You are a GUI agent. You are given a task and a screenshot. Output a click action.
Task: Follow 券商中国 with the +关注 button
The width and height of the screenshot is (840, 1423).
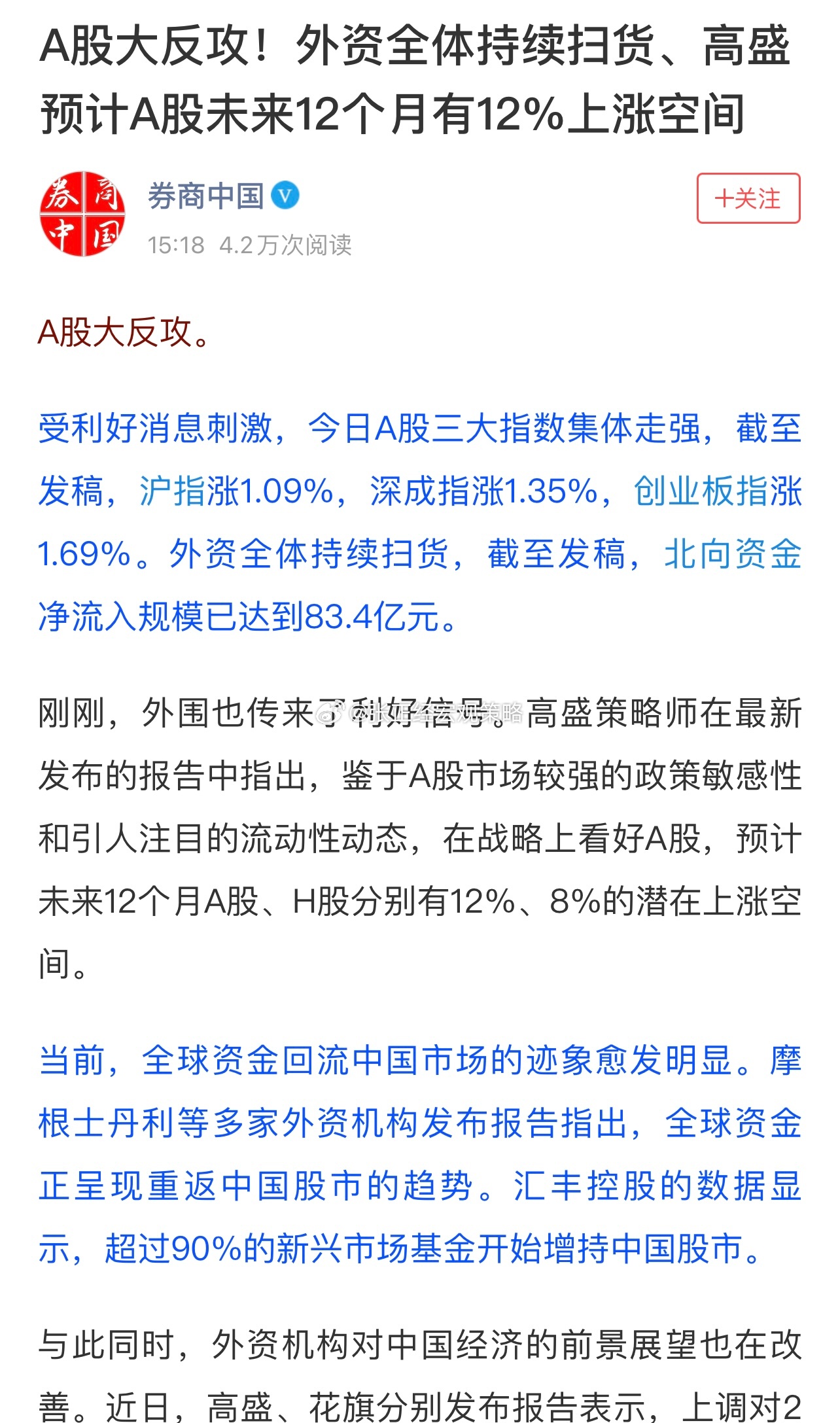(x=748, y=198)
